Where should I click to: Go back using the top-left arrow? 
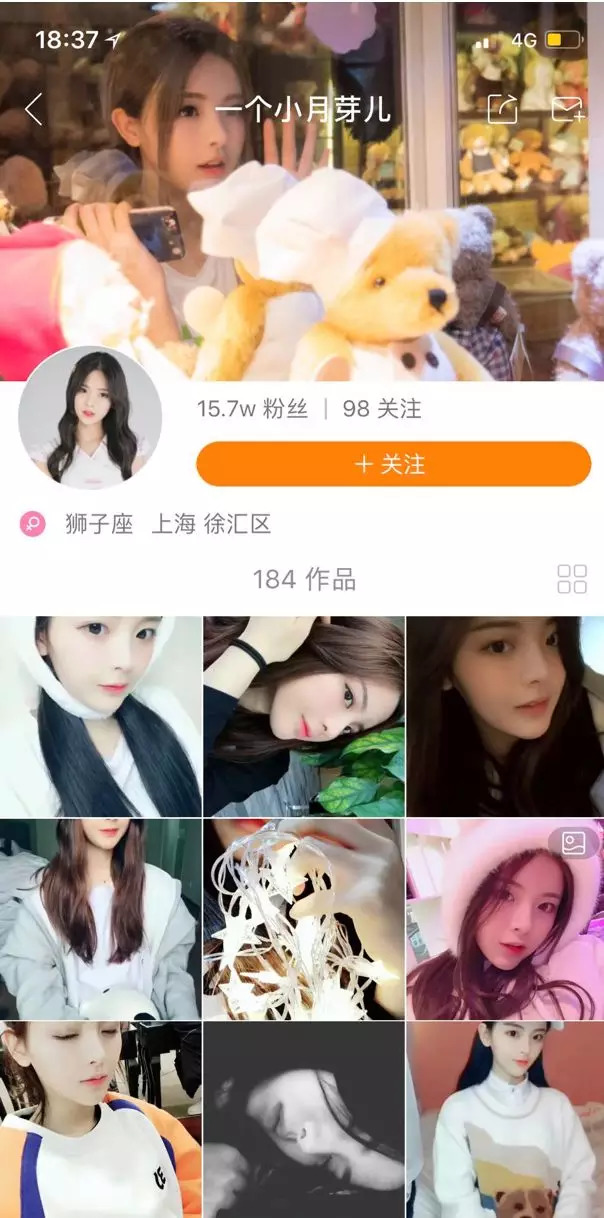34,109
